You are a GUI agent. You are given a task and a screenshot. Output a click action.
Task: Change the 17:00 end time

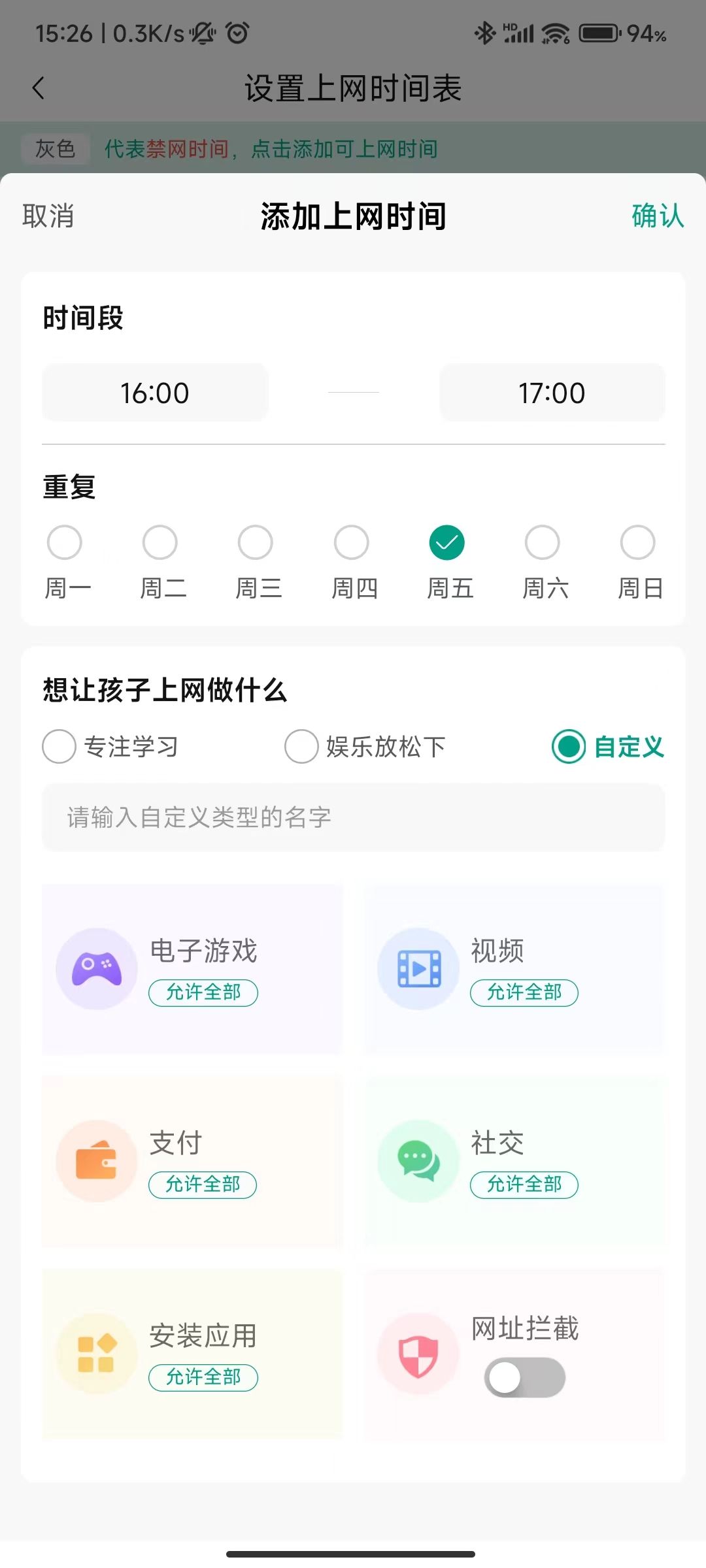[552, 393]
